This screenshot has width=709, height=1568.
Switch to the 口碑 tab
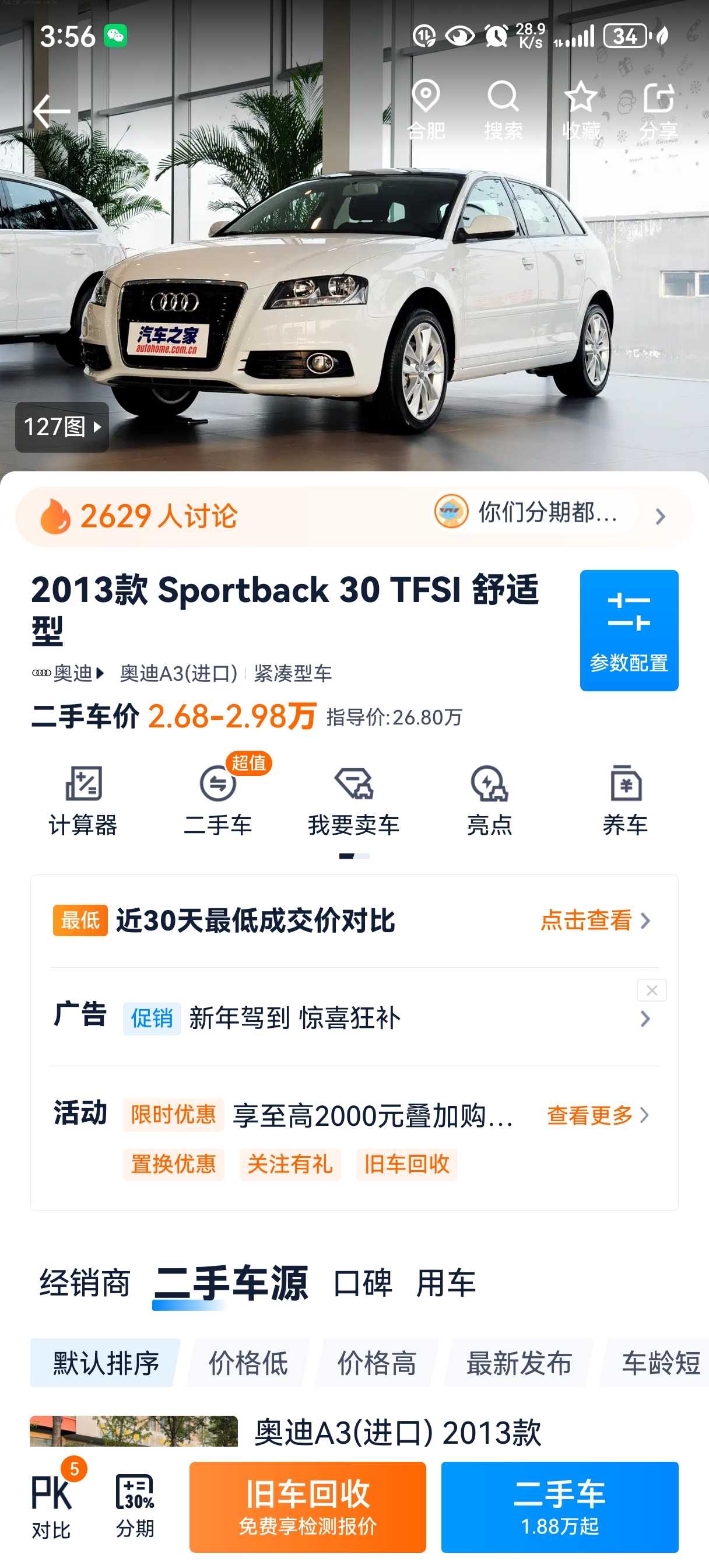(x=363, y=1283)
